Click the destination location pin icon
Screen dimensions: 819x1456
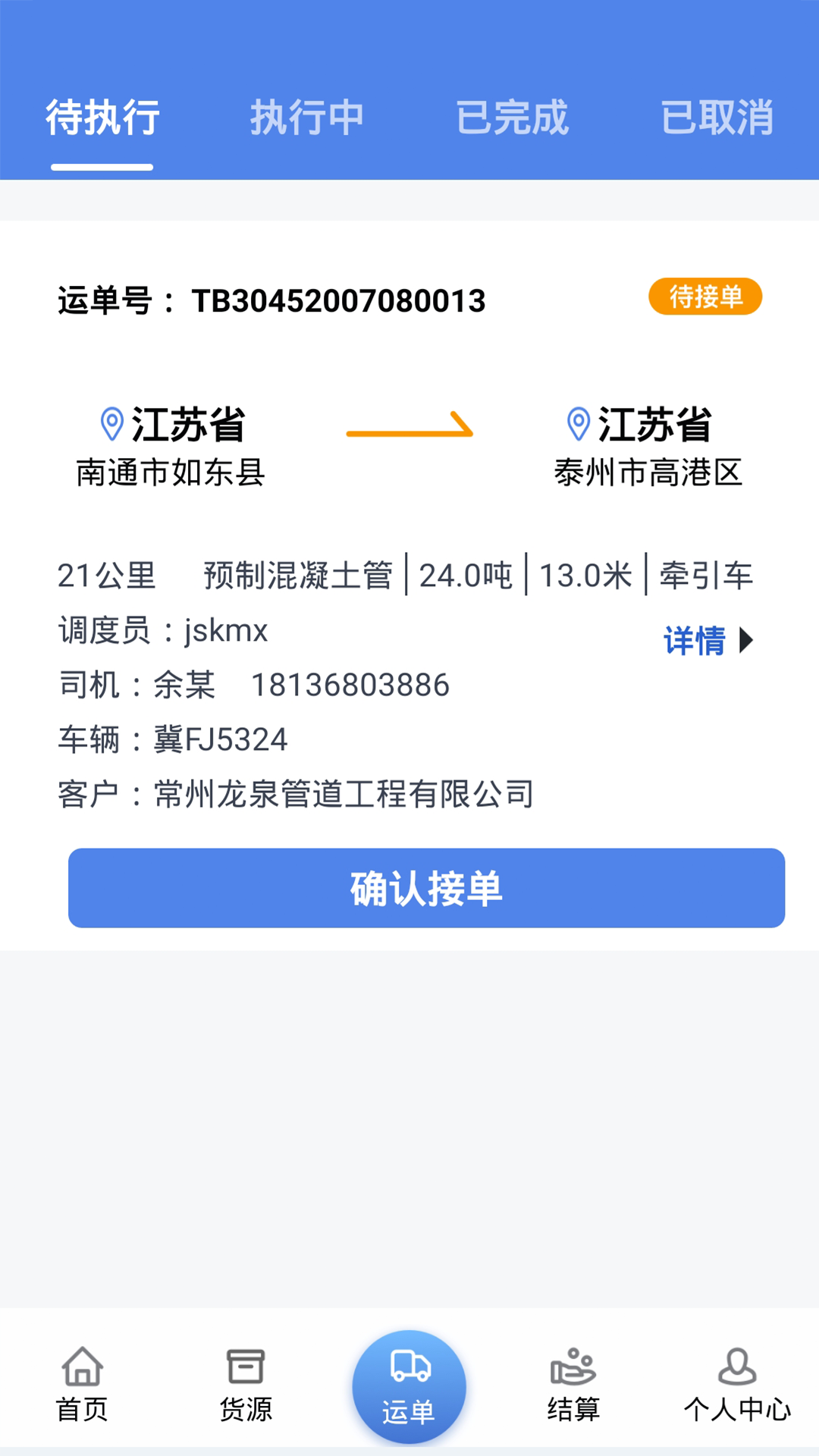click(579, 422)
